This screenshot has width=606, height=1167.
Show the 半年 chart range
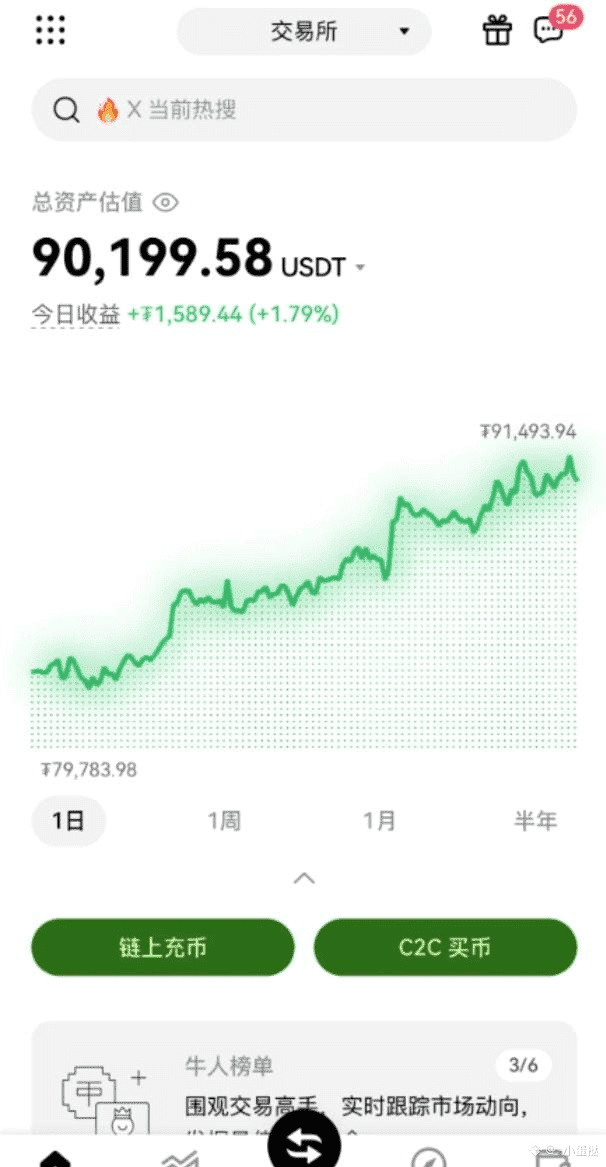tap(535, 822)
